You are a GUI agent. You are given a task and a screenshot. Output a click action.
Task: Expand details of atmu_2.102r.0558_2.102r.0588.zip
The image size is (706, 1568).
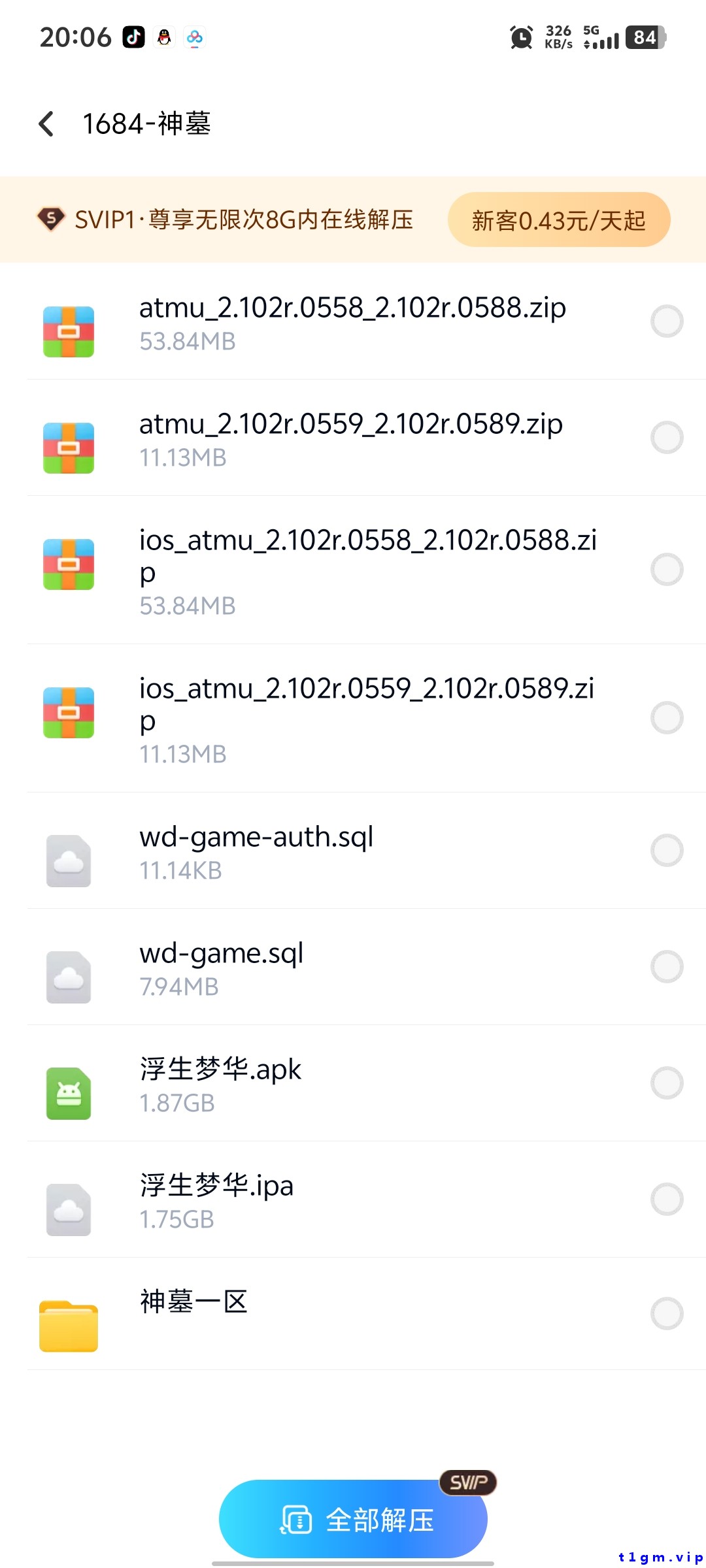pyautogui.click(x=353, y=323)
